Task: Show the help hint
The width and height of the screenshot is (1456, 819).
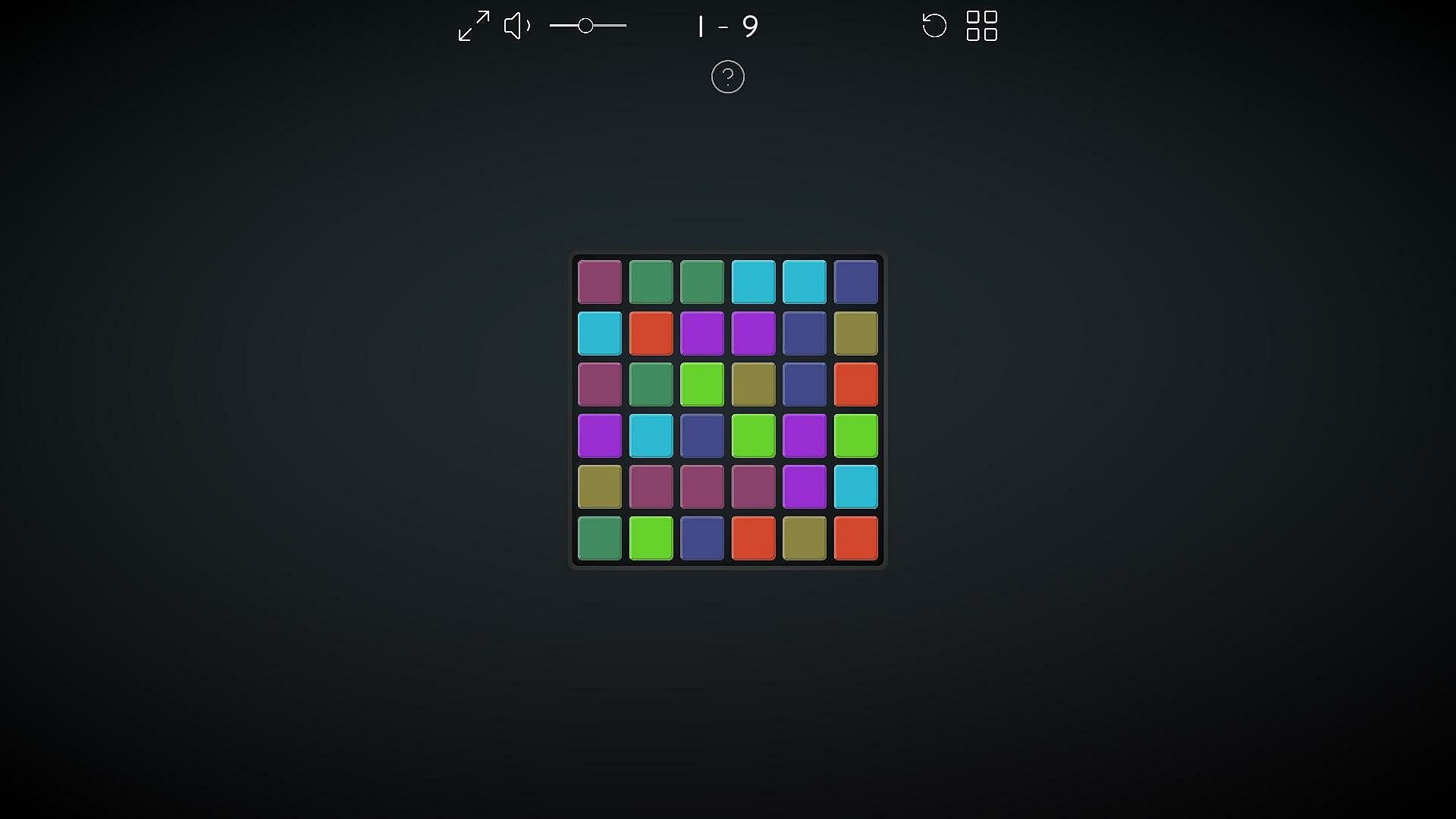Action: pyautogui.click(x=728, y=77)
